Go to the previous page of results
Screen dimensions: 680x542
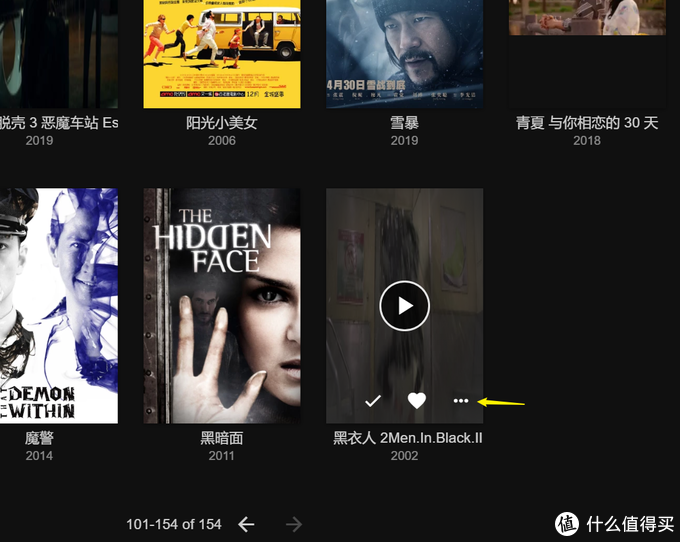[x=246, y=524]
